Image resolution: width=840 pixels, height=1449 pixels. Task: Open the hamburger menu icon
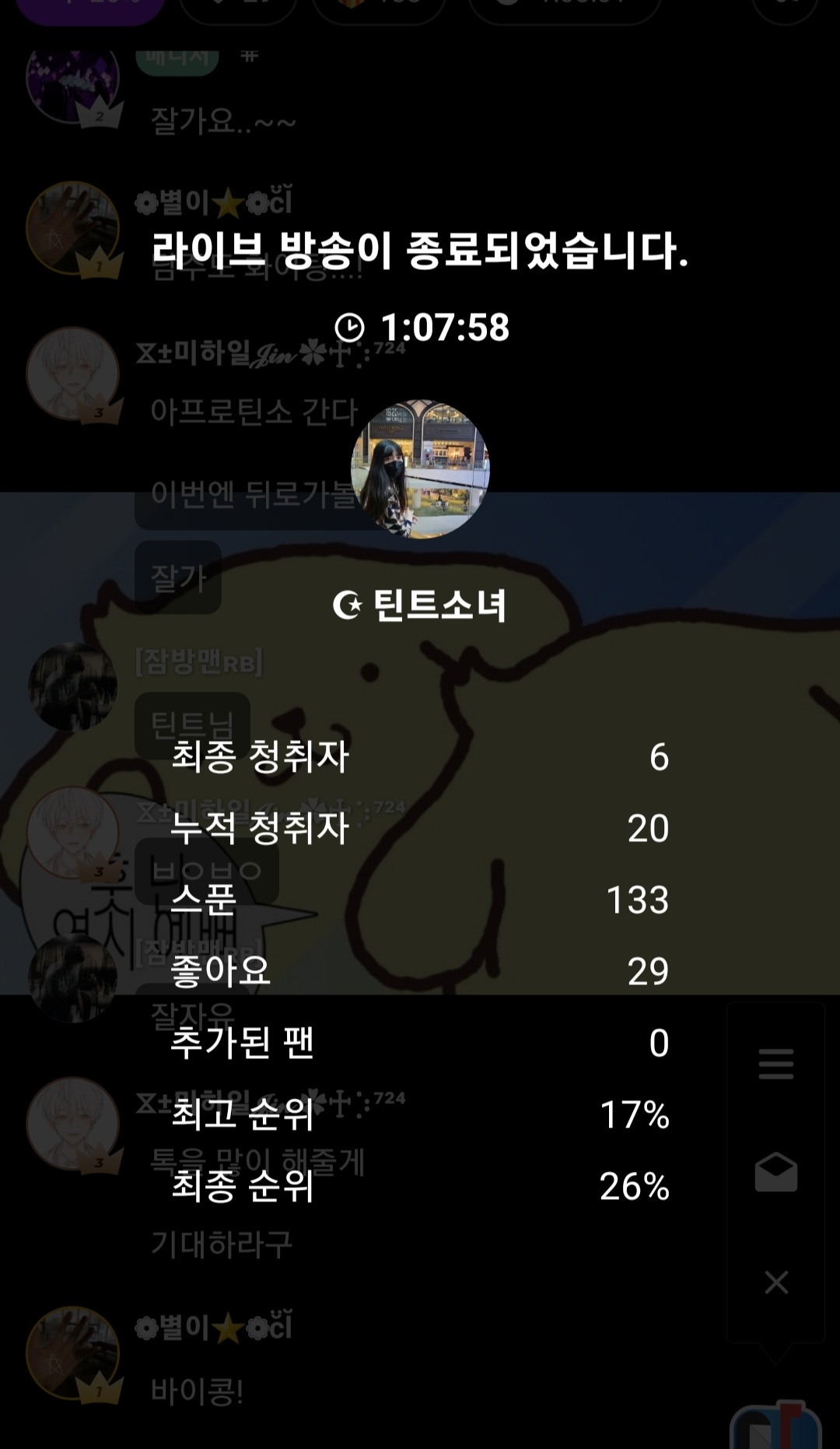(775, 1064)
